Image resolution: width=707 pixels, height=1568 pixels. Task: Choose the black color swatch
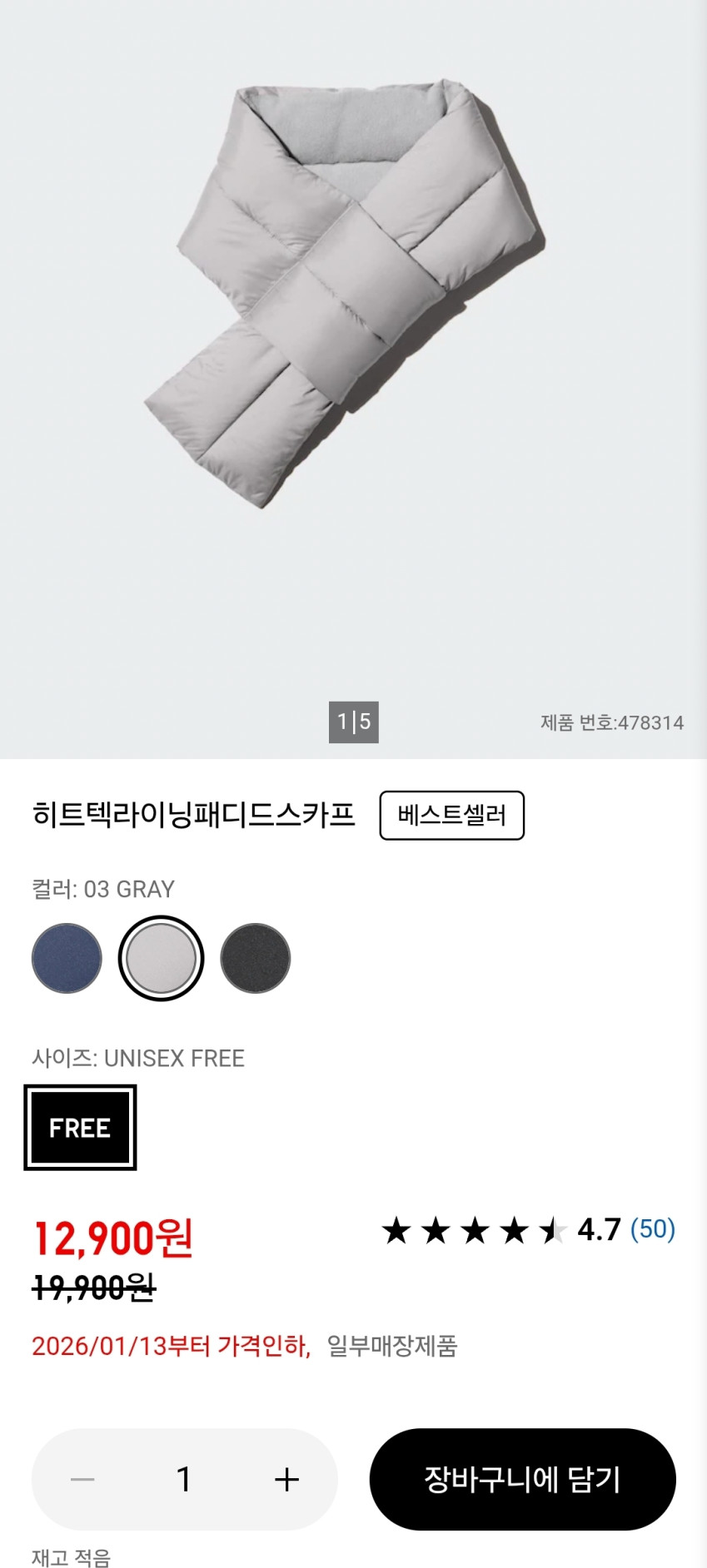point(255,958)
